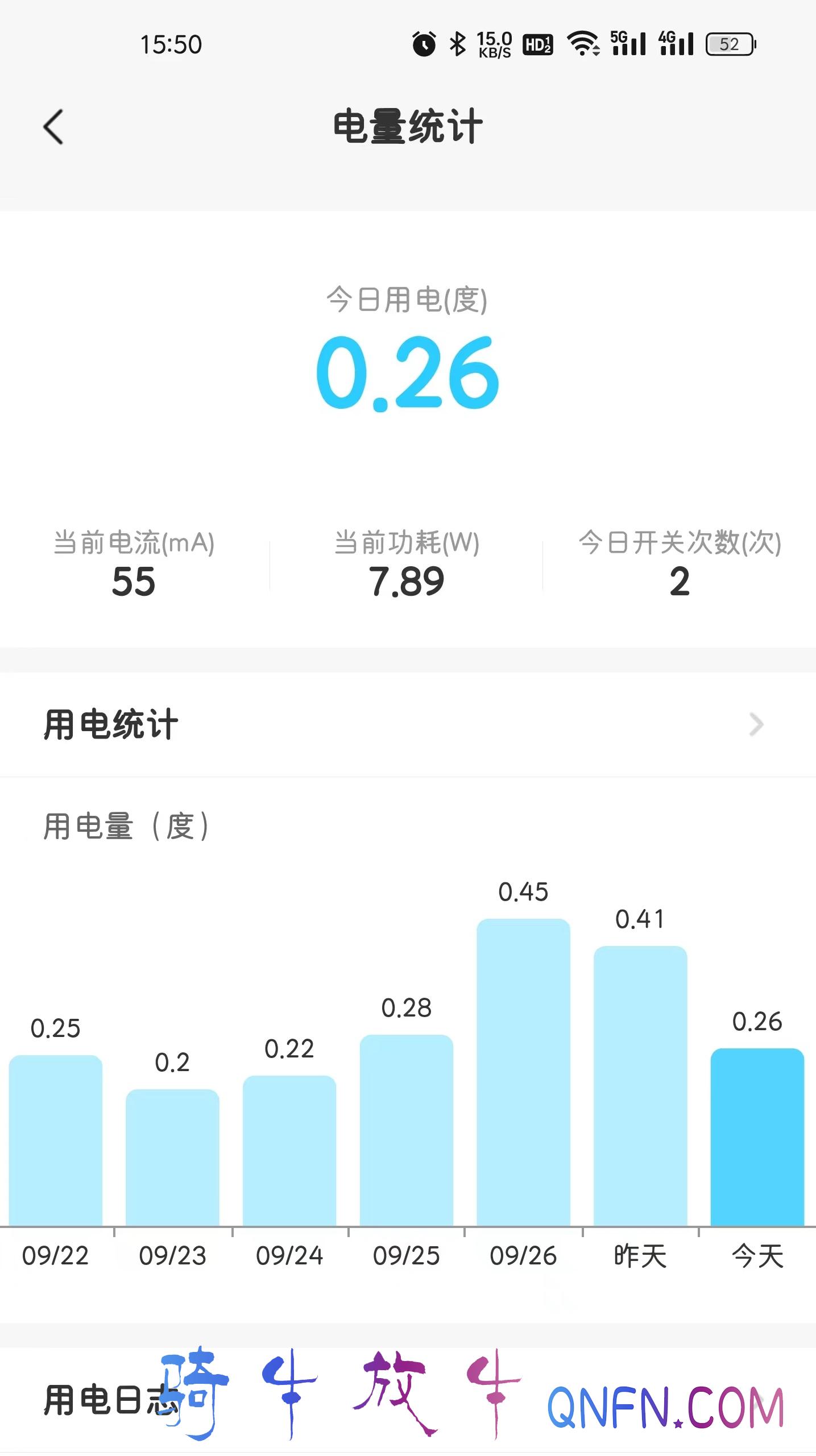Open the 用电日志 section
The width and height of the screenshot is (816, 1456).
pyautogui.click(x=408, y=1400)
